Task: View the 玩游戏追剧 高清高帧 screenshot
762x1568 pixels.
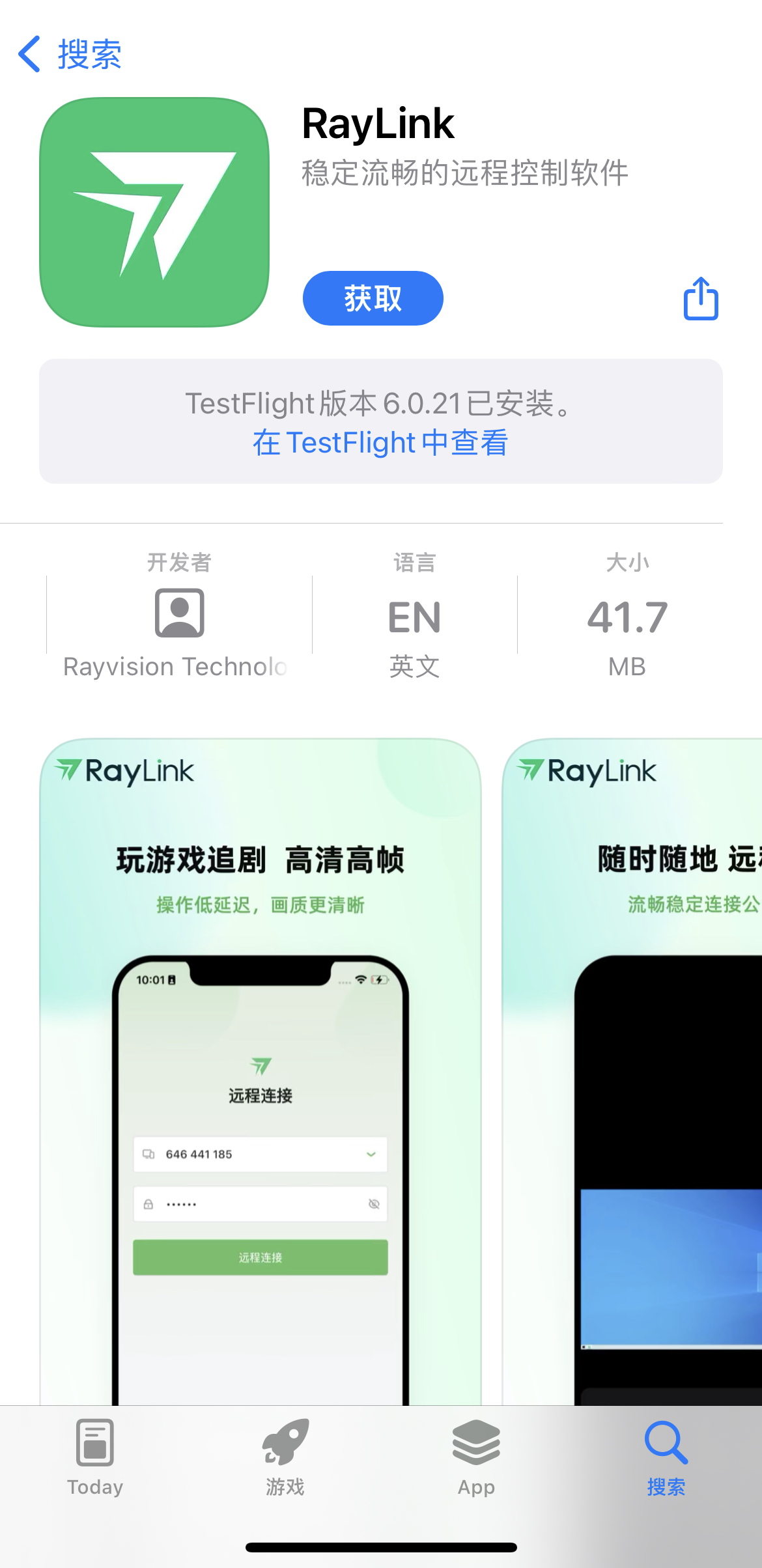Action: coord(261,1068)
